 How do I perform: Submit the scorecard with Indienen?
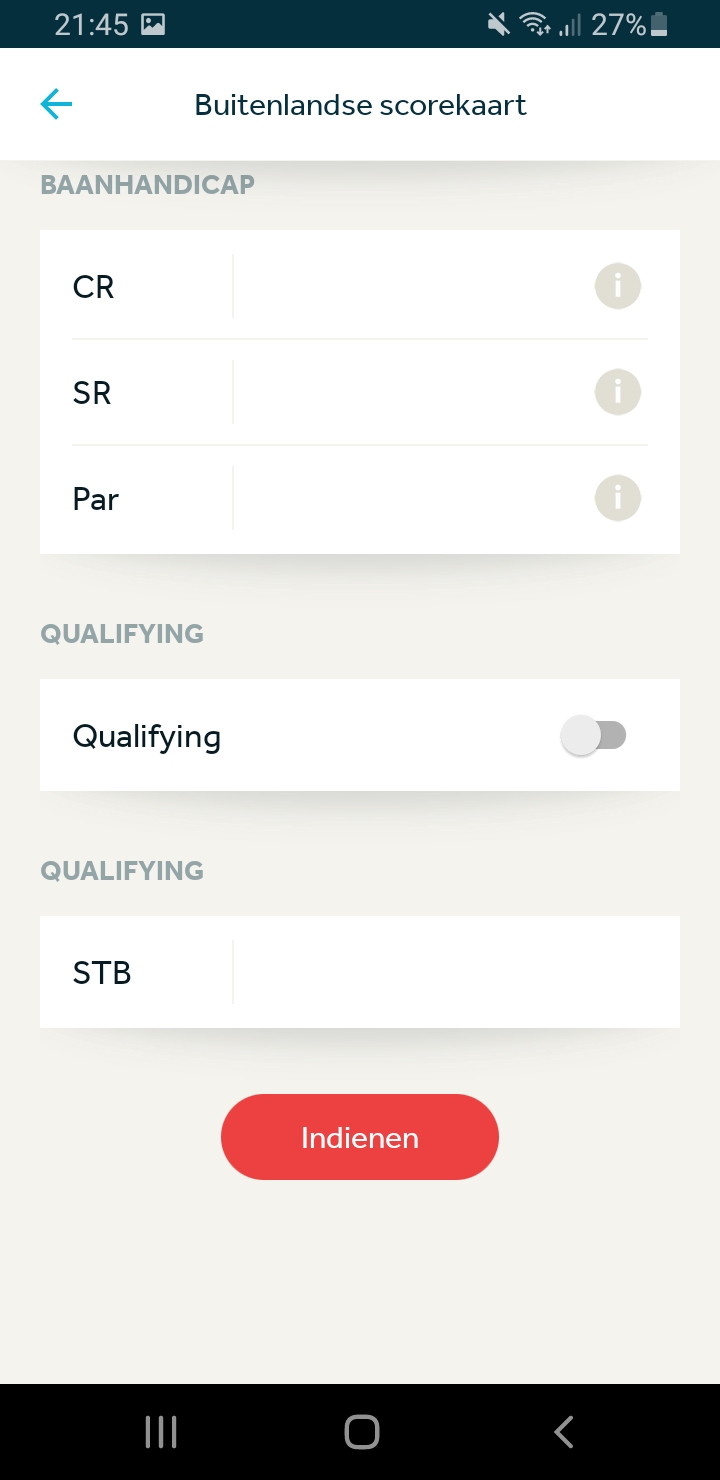coord(360,1137)
